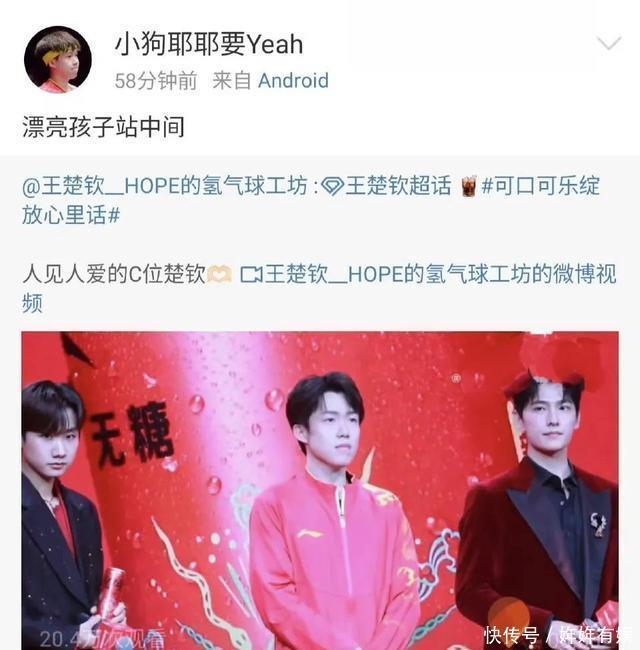This screenshot has width=640, height=650.
Task: Open the avatar of 小狗耶耶要Yeah
Action: click(x=58, y=60)
